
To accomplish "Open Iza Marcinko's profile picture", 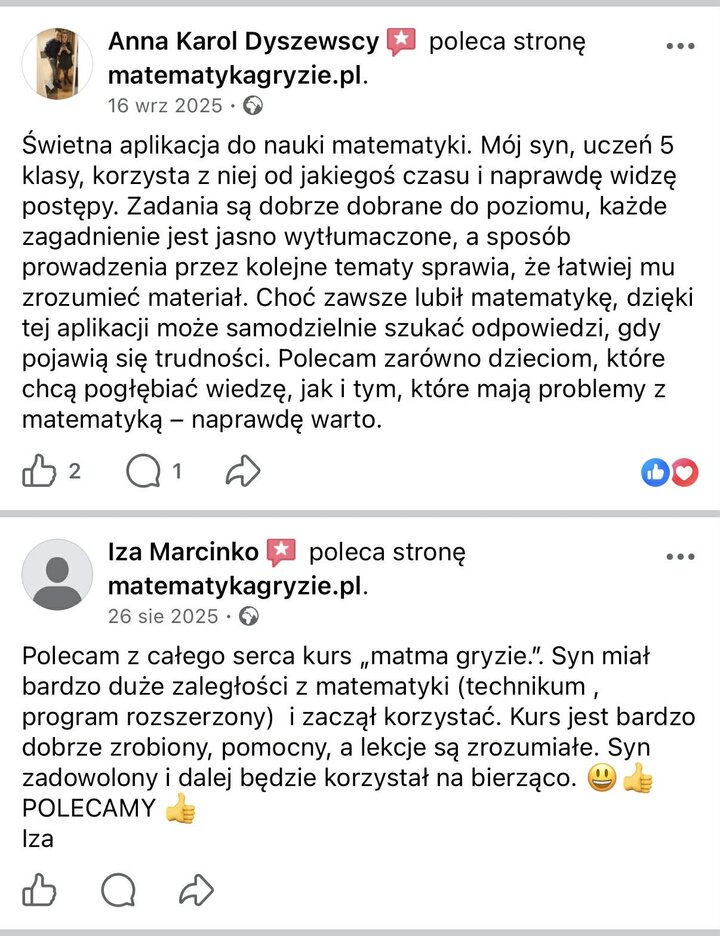I will click(57, 575).
